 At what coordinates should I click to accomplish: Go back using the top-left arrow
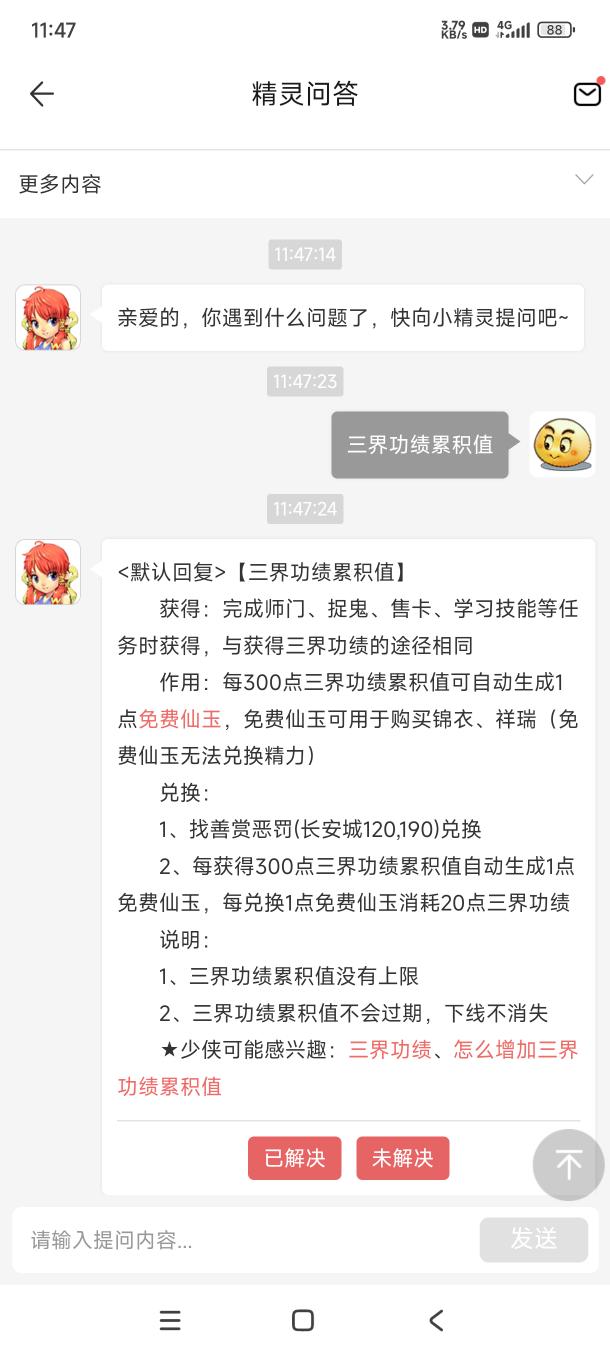41,94
